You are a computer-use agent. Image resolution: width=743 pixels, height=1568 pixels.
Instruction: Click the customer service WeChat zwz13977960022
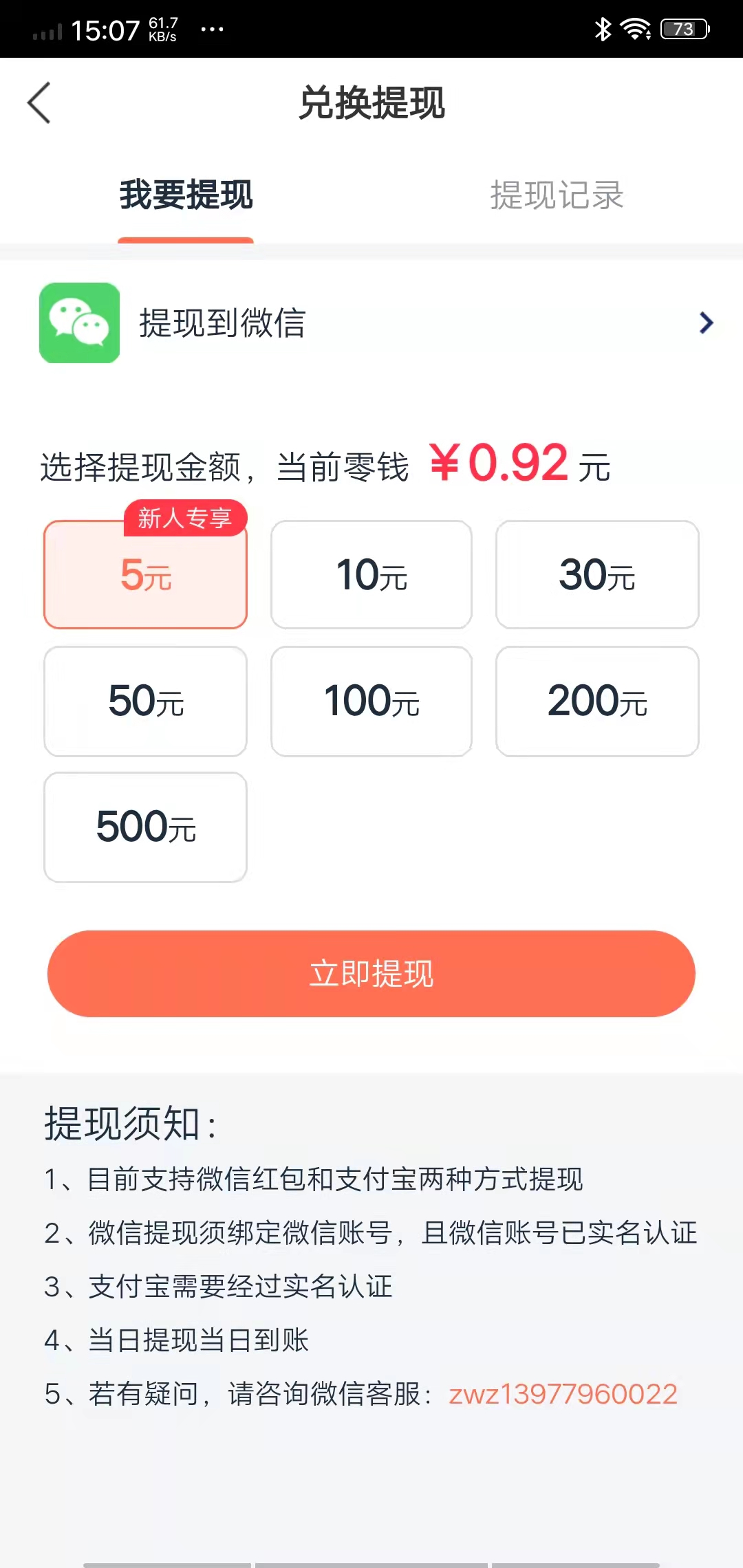point(563,1393)
